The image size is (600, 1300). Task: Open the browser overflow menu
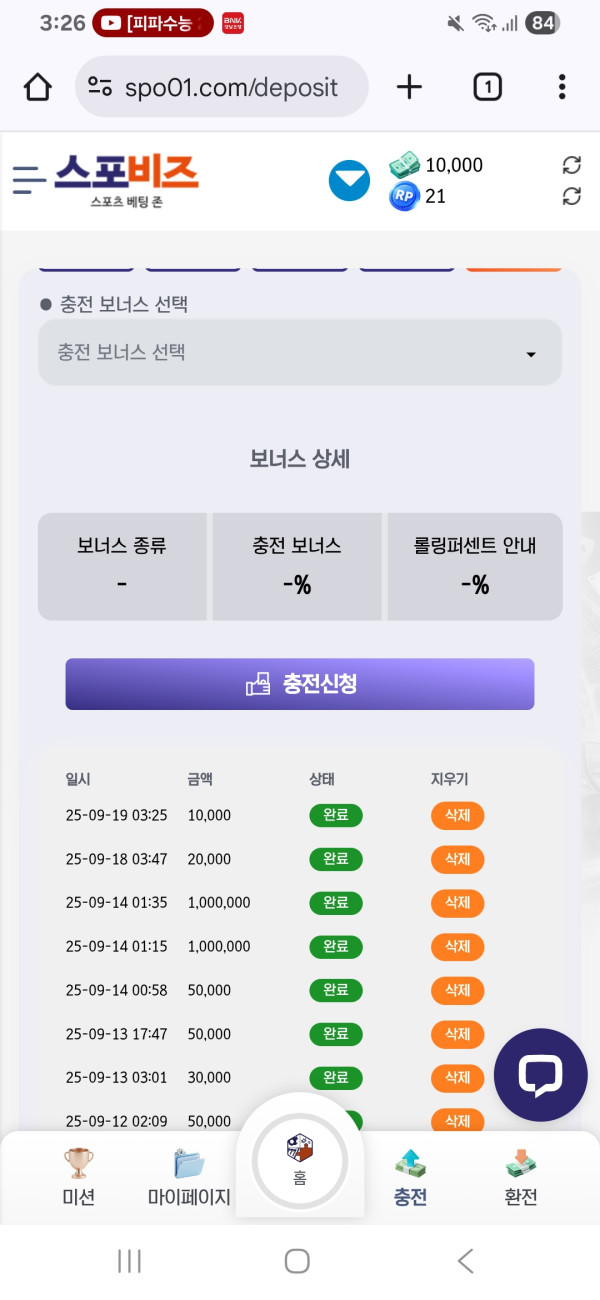tap(562, 87)
